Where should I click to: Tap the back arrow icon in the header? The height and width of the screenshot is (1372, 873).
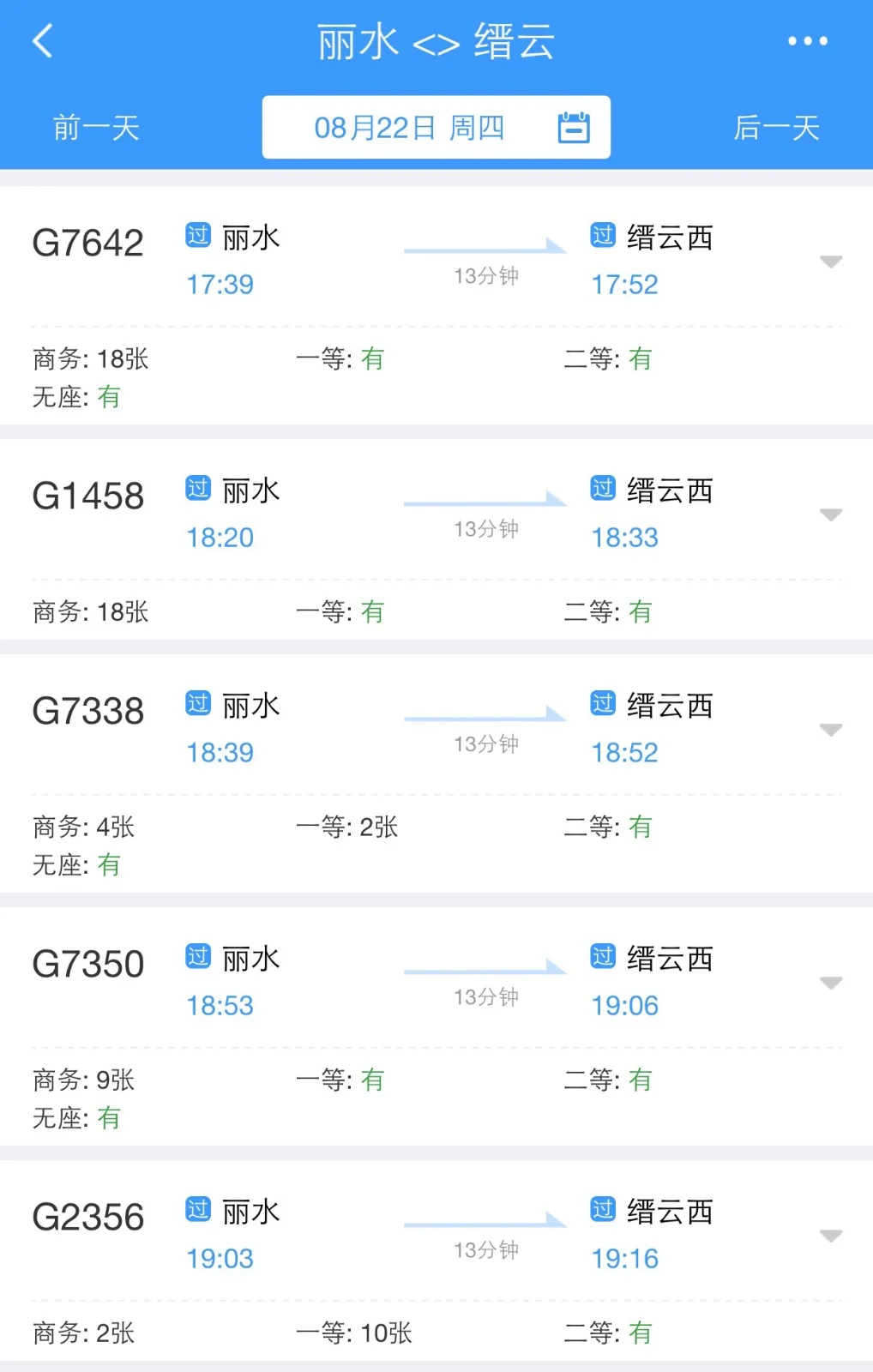pos(43,39)
